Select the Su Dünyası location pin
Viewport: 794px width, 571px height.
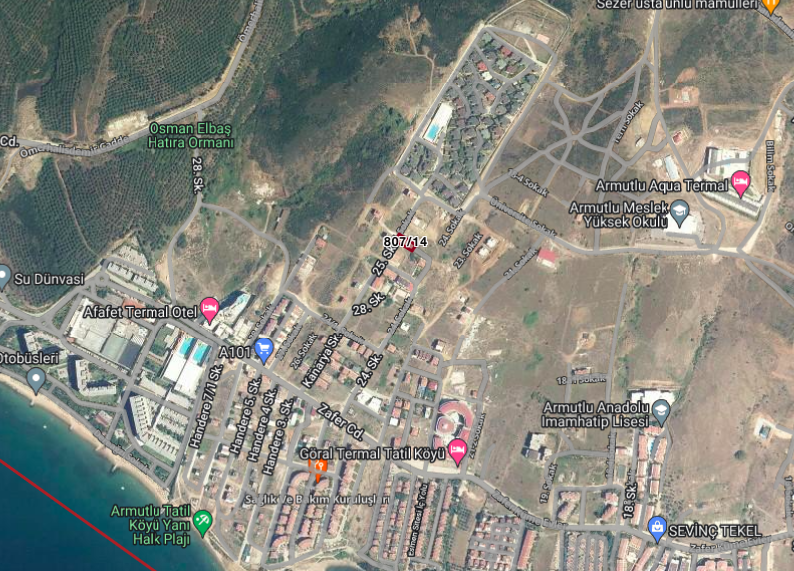coord(4,277)
